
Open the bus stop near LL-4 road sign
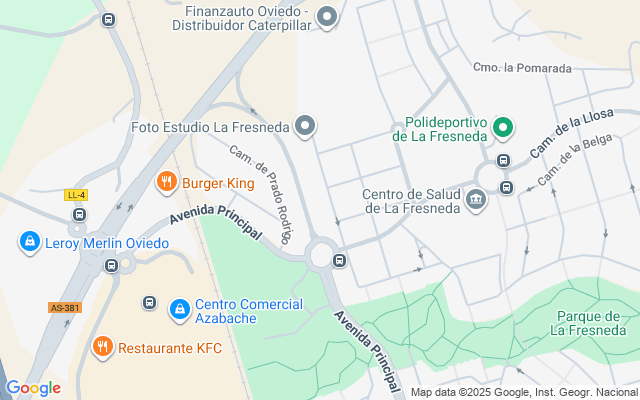pyautogui.click(x=79, y=214)
